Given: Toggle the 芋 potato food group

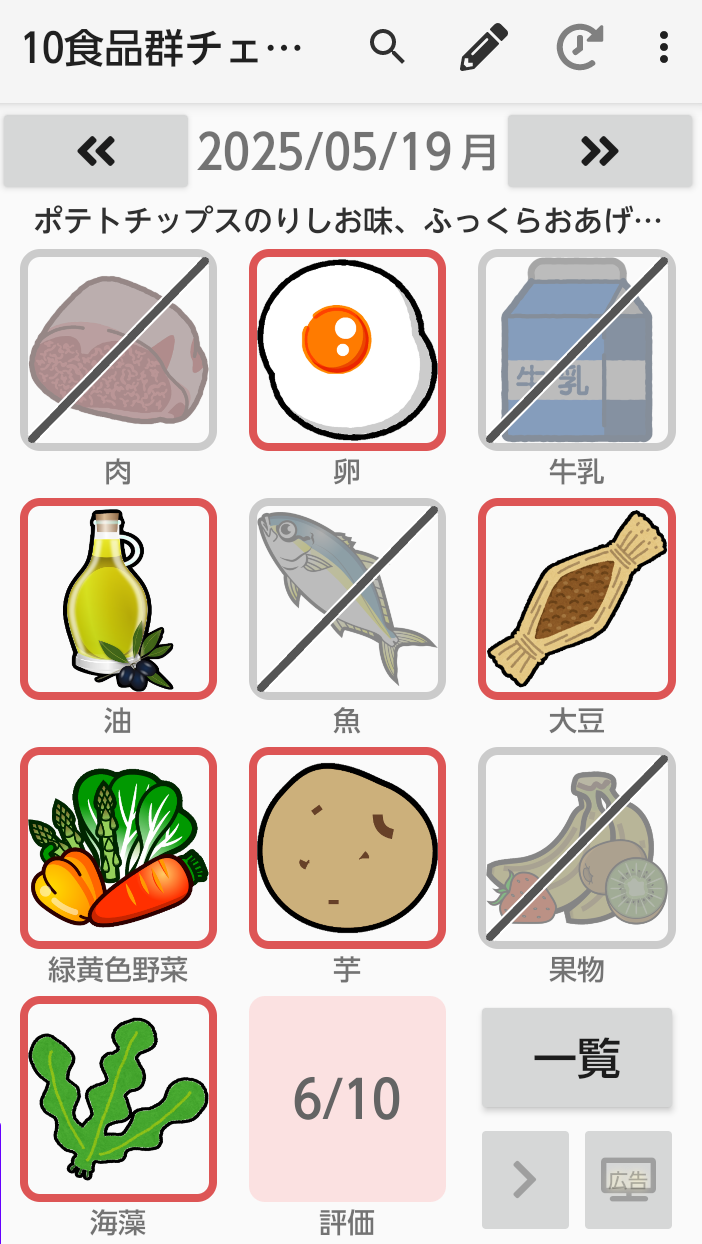Looking at the screenshot, I should click(x=347, y=848).
